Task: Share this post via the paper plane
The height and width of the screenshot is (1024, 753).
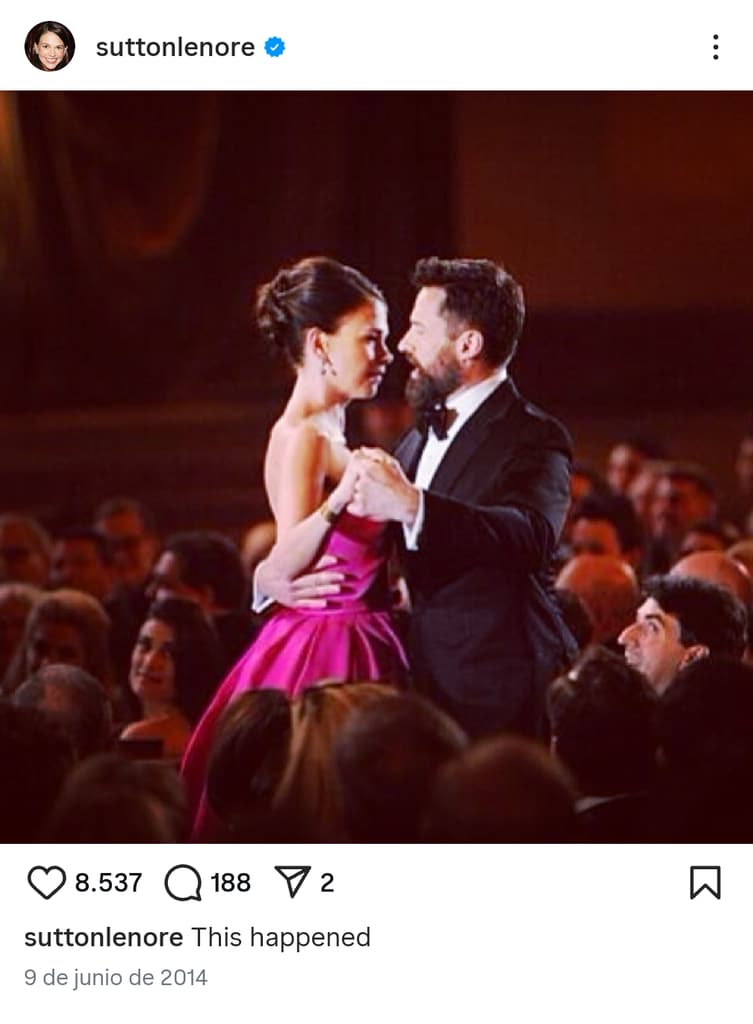Action: pos(292,881)
